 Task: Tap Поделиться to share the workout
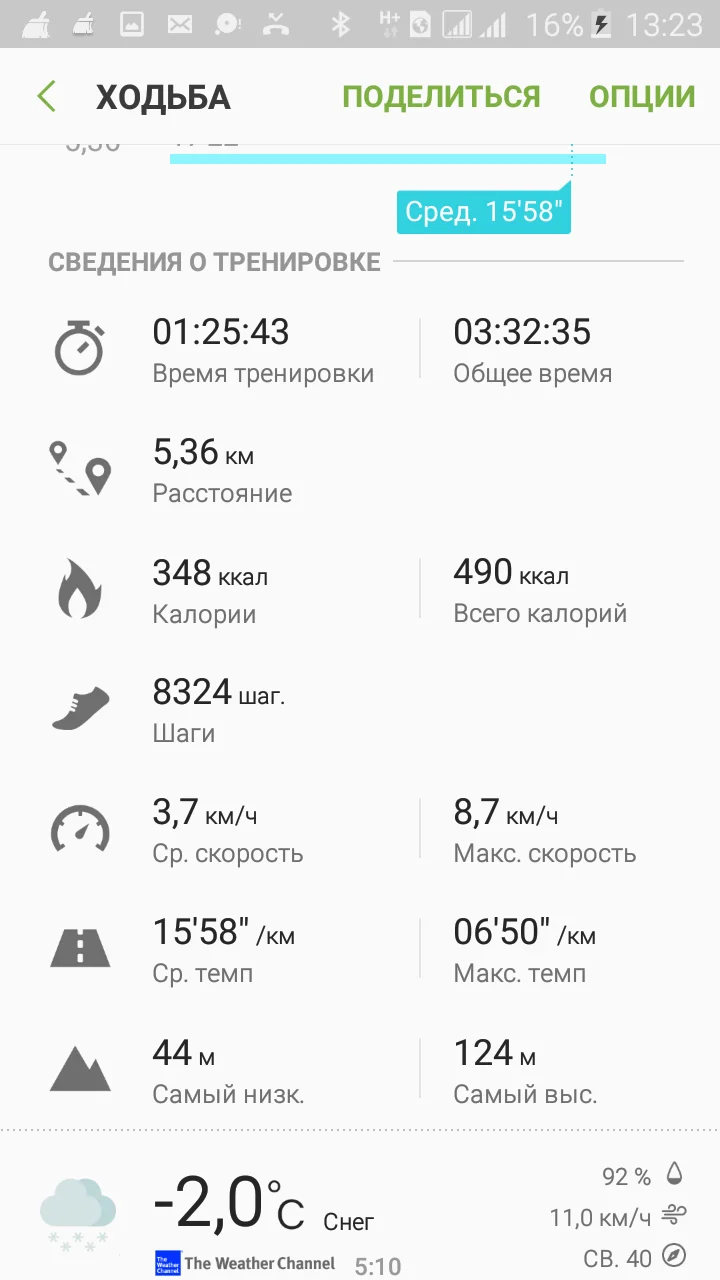click(x=441, y=97)
